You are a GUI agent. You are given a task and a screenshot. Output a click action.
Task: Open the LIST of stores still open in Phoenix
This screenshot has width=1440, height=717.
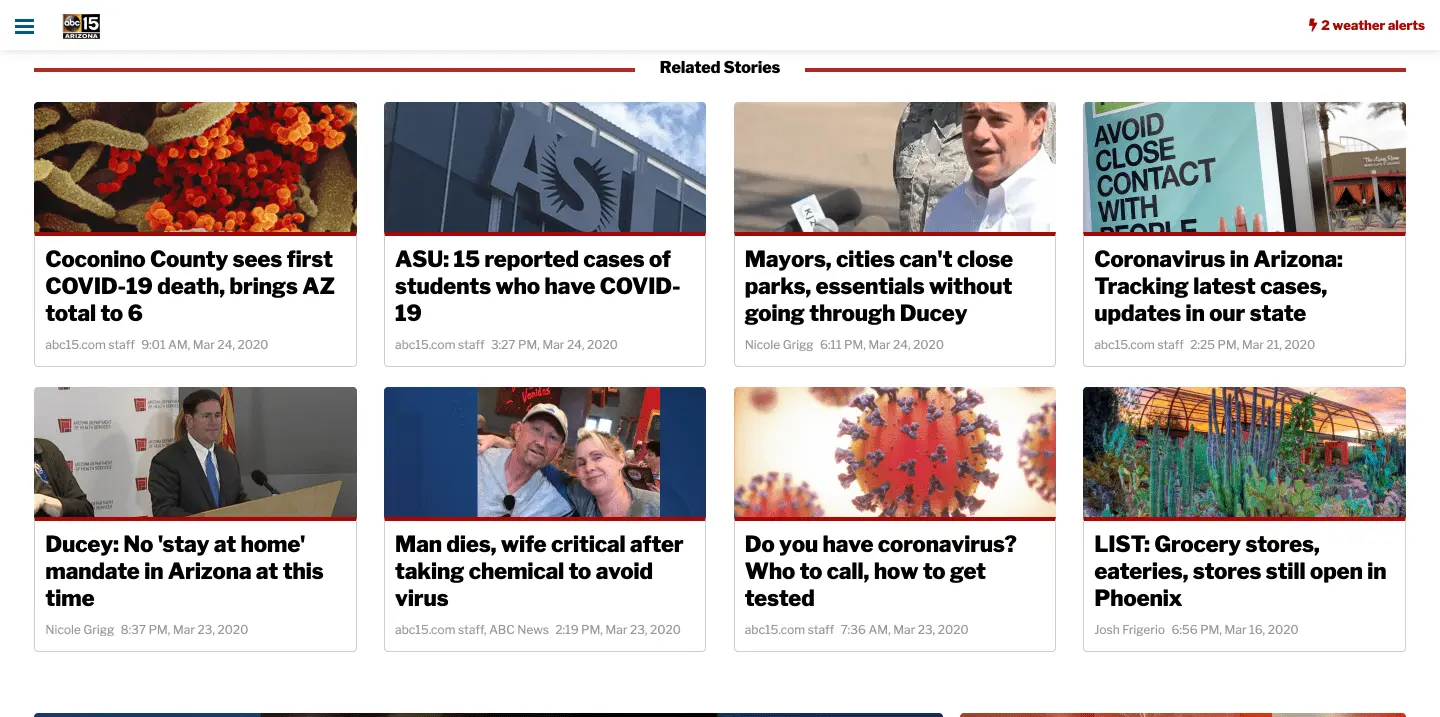click(x=1240, y=571)
